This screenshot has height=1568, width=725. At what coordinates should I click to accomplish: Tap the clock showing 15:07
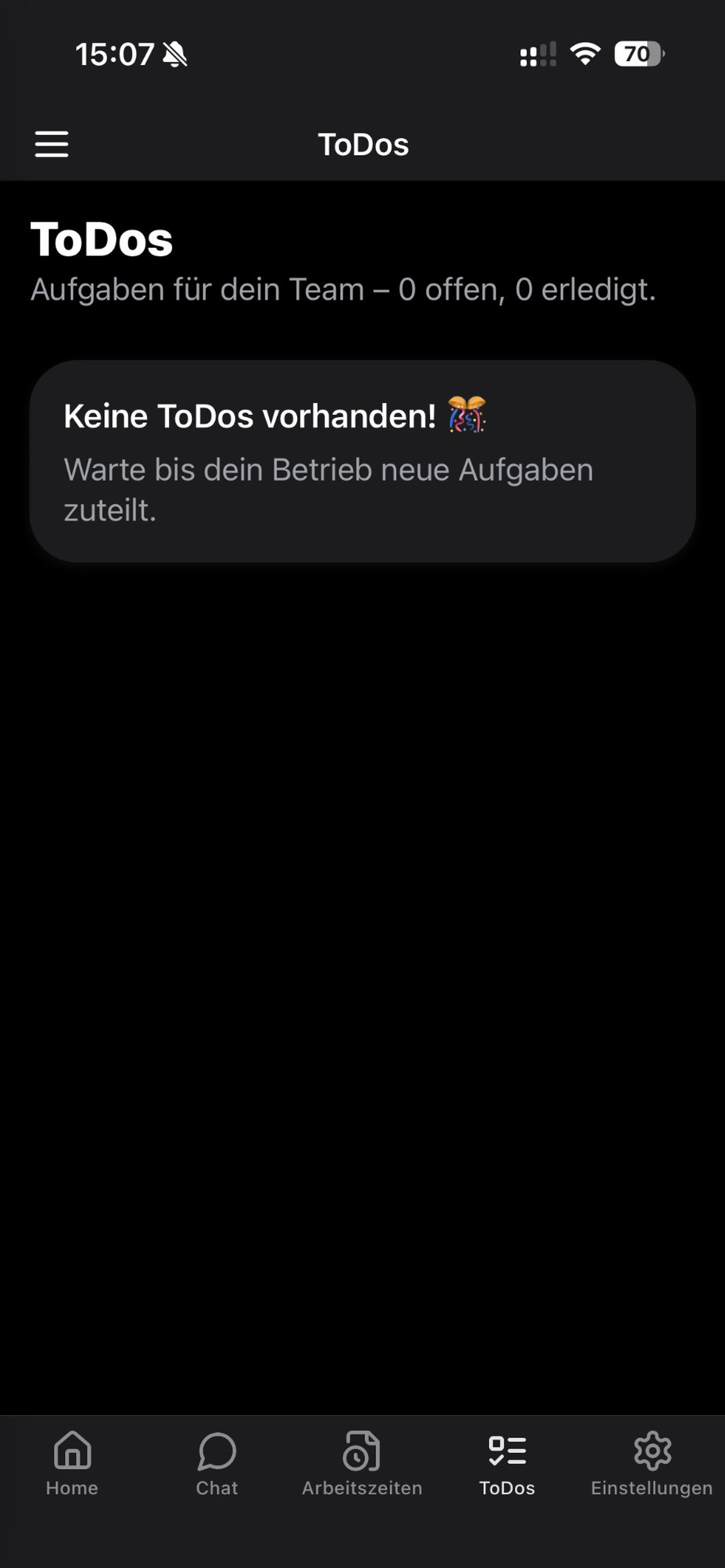coord(115,54)
